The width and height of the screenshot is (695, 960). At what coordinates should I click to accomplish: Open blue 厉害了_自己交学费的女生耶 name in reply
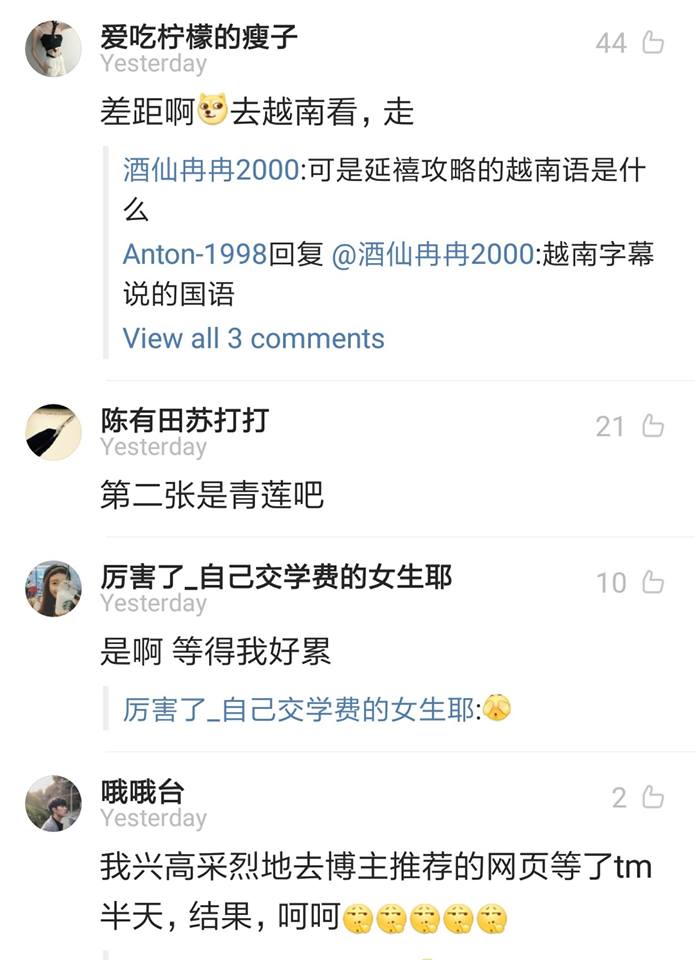[299, 709]
